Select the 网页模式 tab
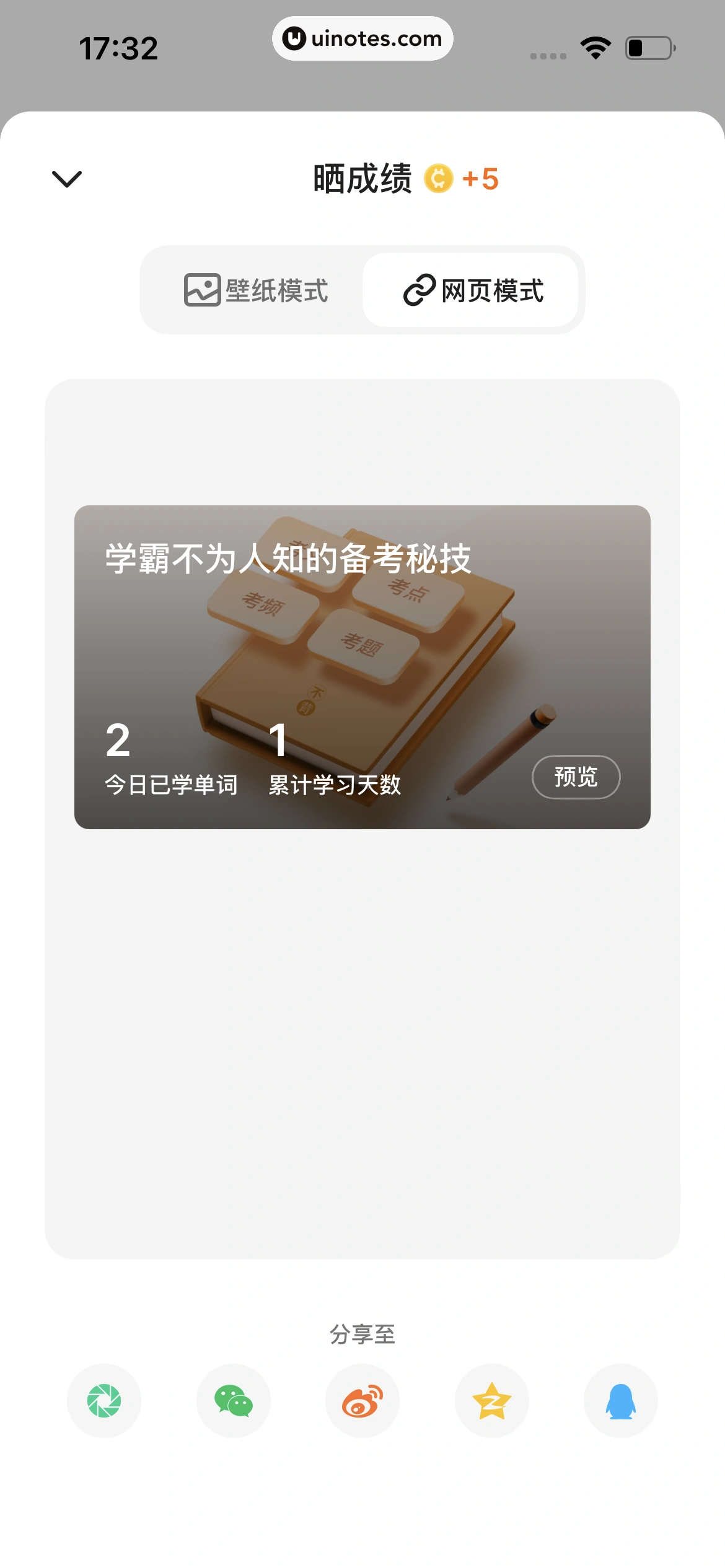The width and height of the screenshot is (725, 1568). pos(472,290)
